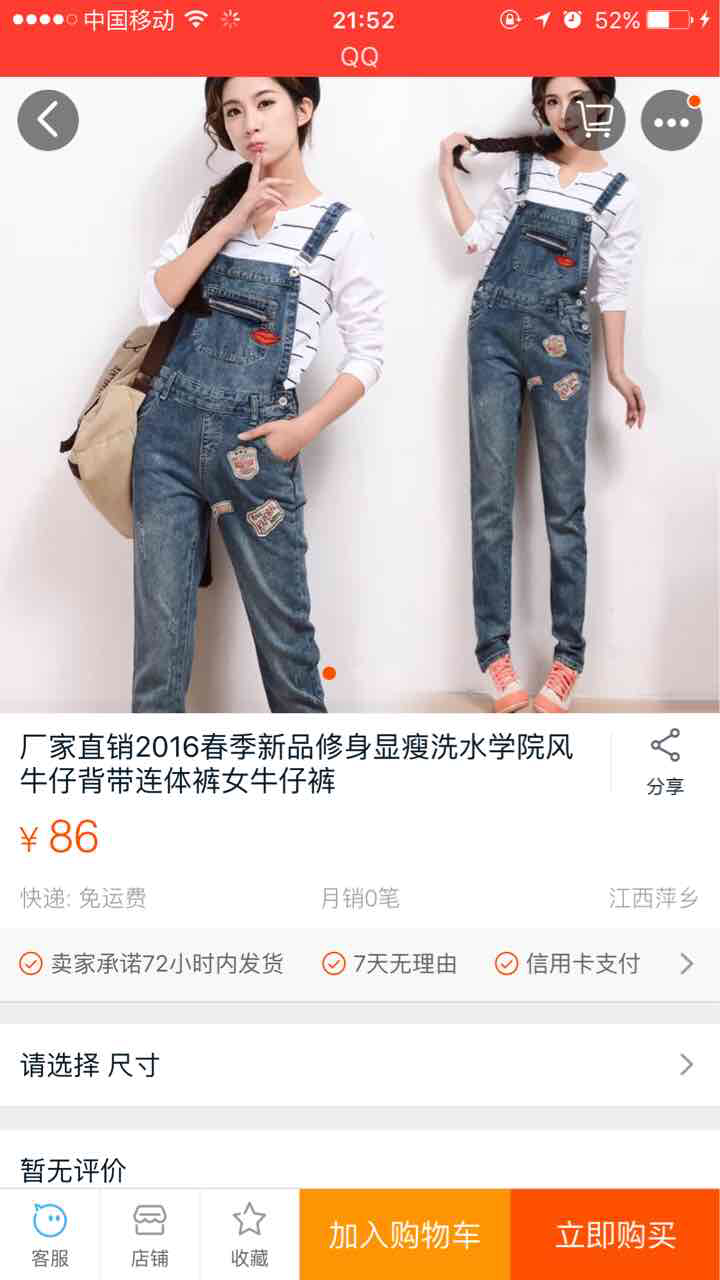The height and width of the screenshot is (1280, 720).
Task: Open the shopping cart icon
Action: pyautogui.click(x=596, y=121)
